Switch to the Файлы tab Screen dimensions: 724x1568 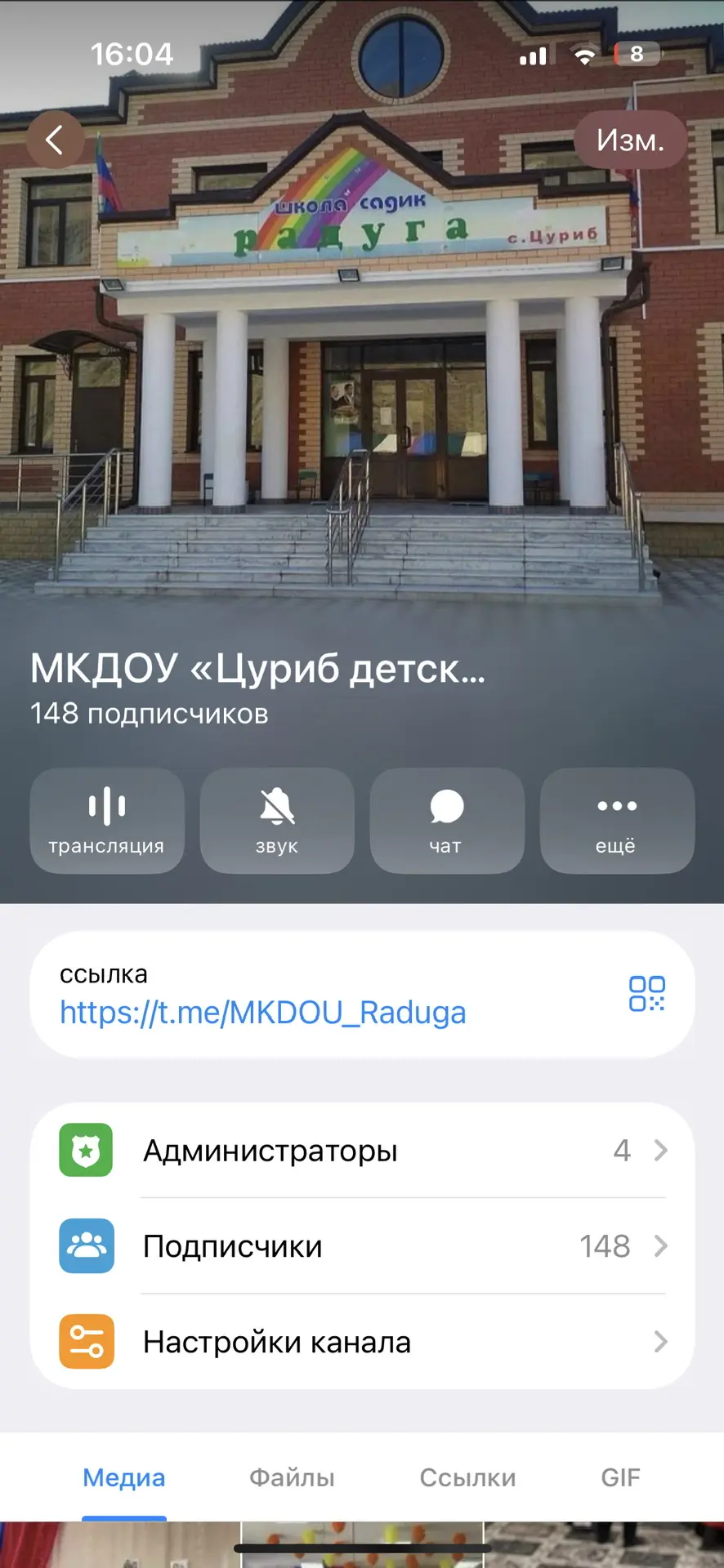[x=292, y=1477]
